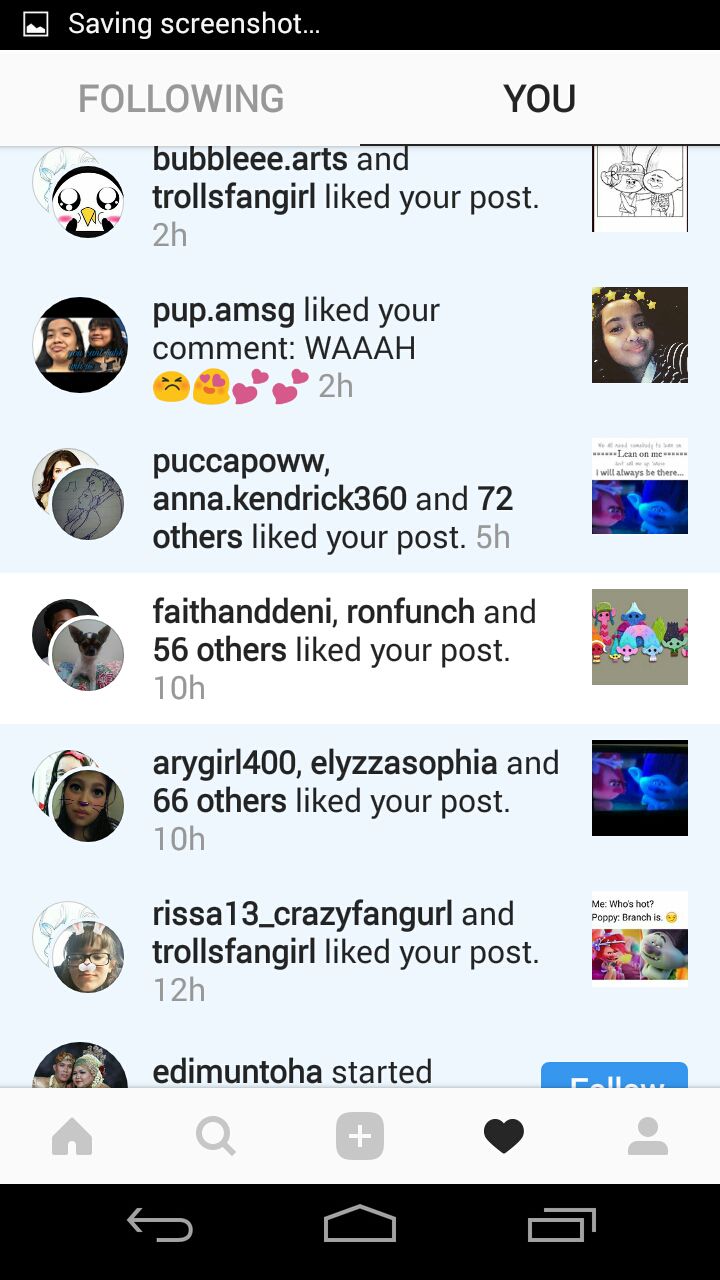Open the post thumbnail liked by bubbleee.arts
The width and height of the screenshot is (720, 1280).
tap(640, 187)
